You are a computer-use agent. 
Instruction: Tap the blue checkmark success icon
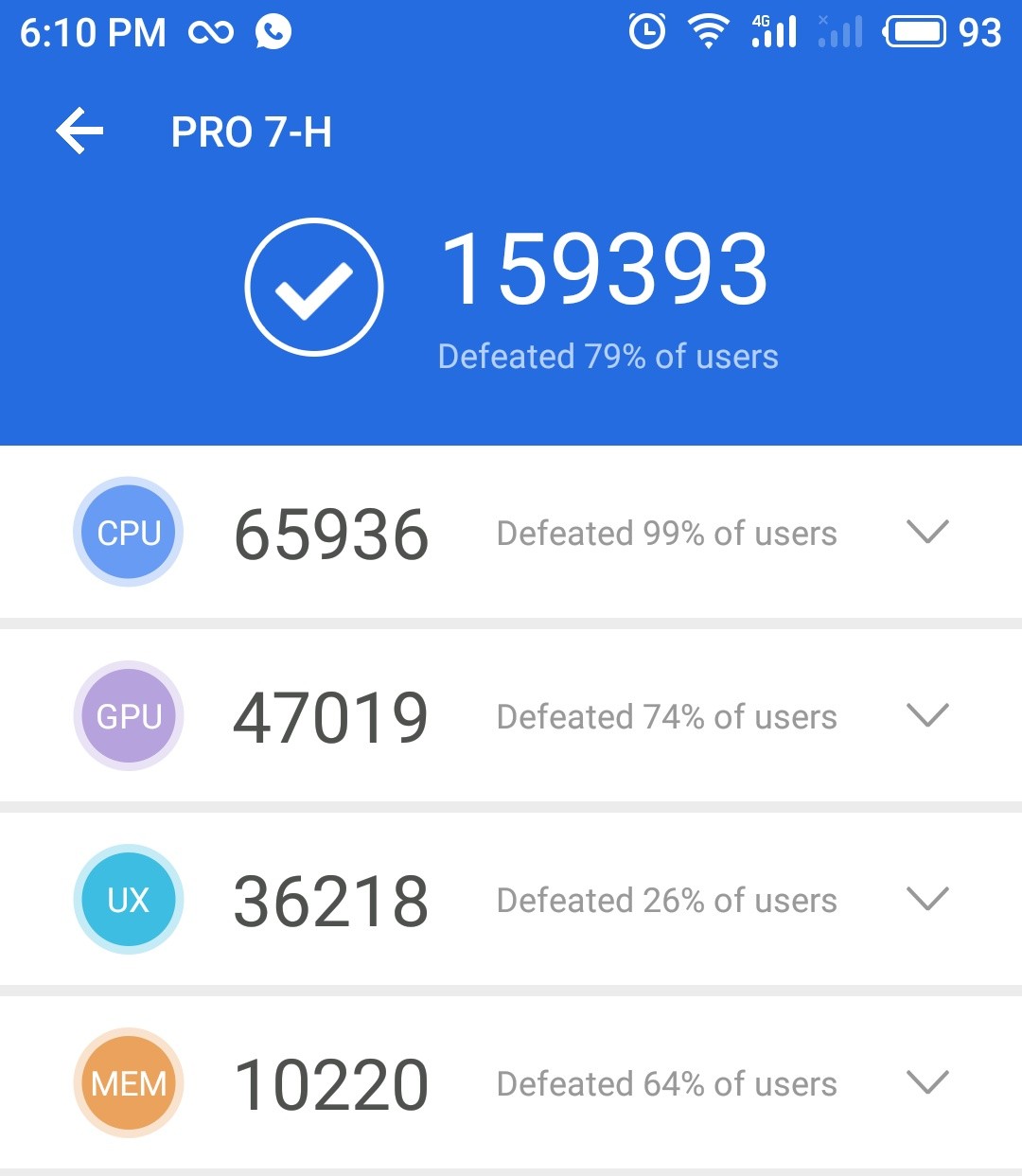pyautogui.click(x=313, y=287)
